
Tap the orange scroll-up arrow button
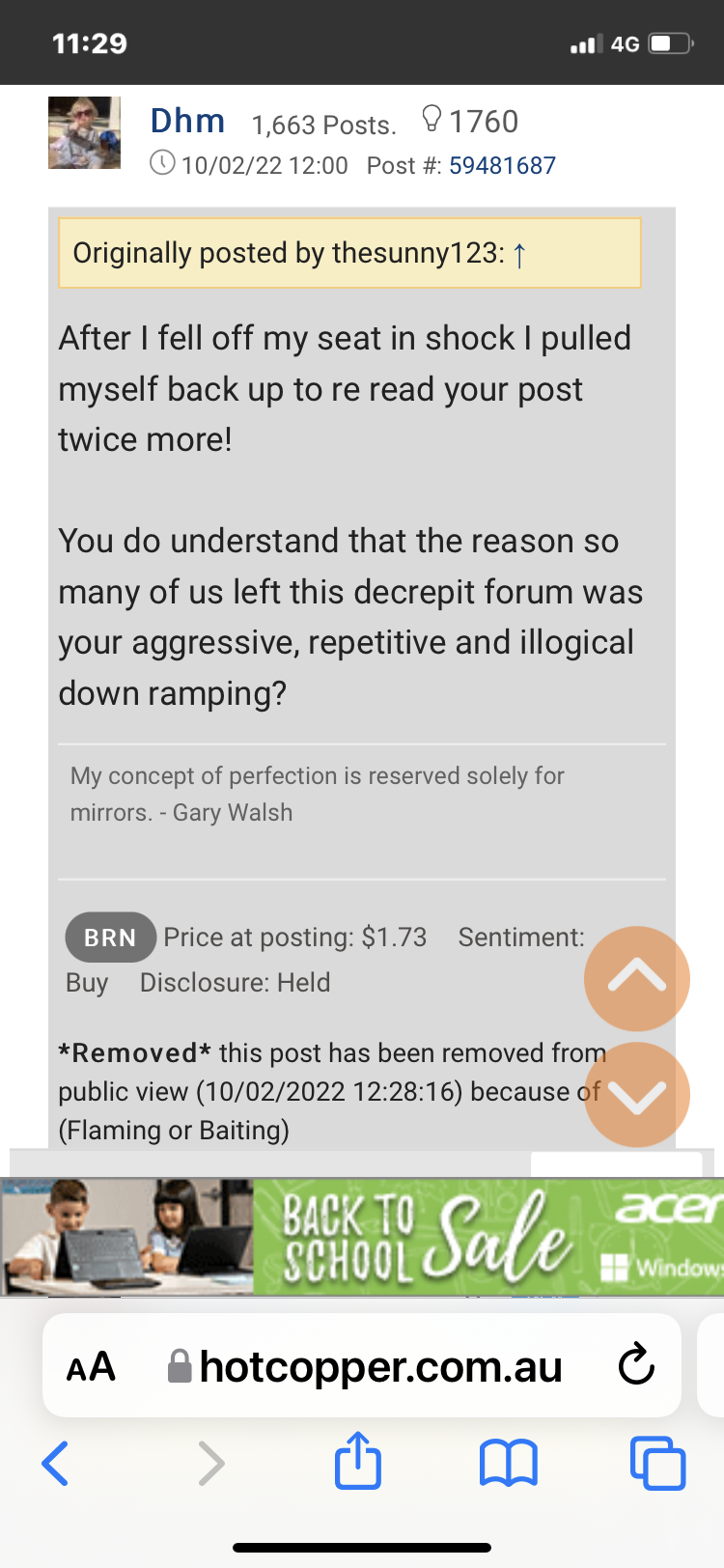[x=636, y=978]
